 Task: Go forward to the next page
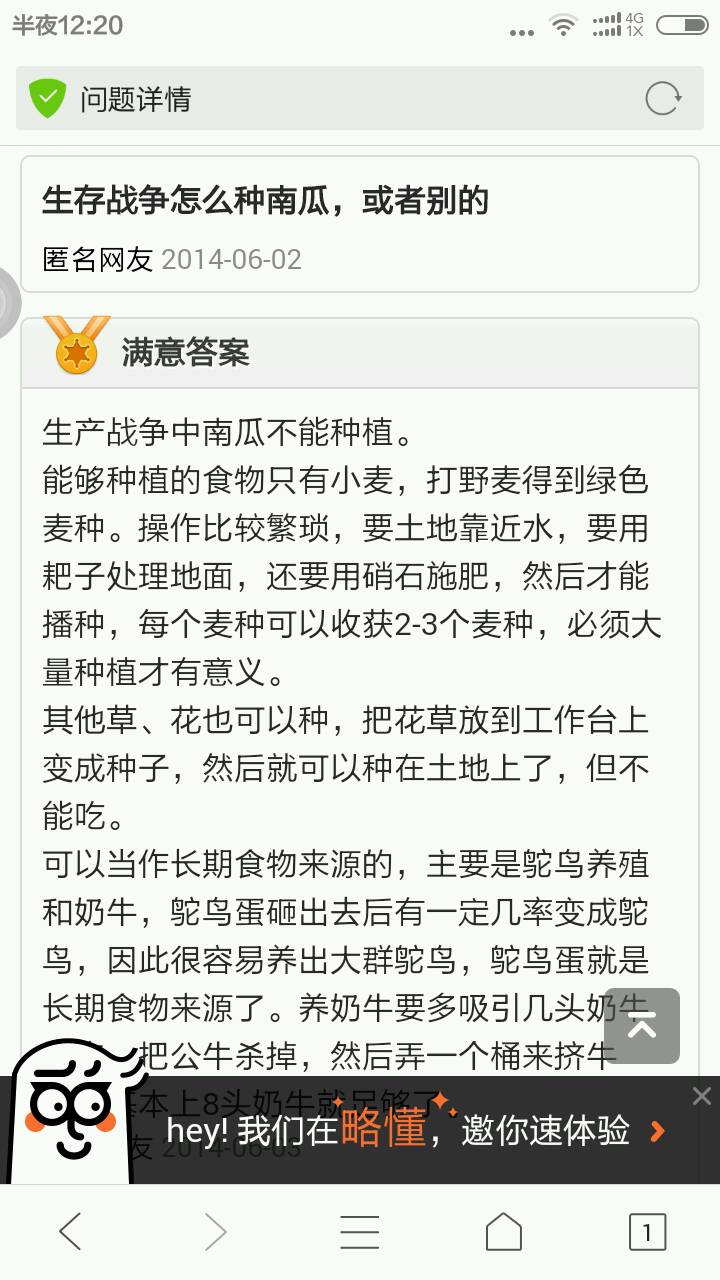point(216,1232)
